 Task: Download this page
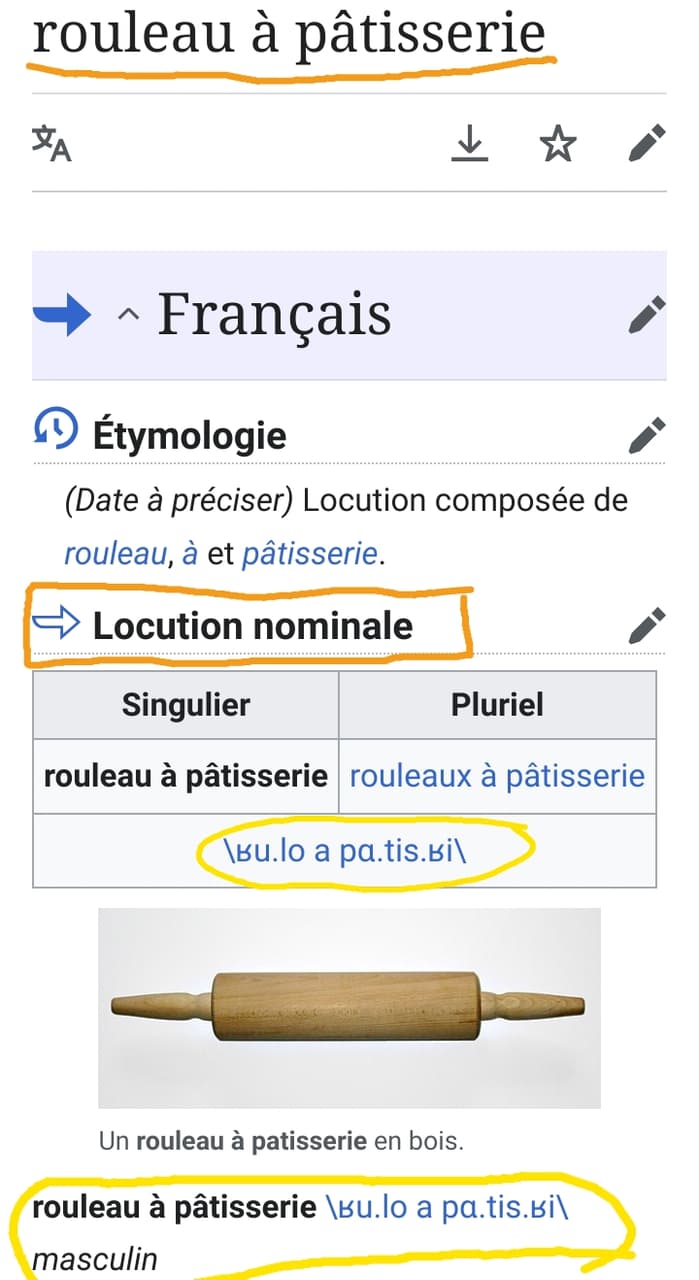point(469,144)
